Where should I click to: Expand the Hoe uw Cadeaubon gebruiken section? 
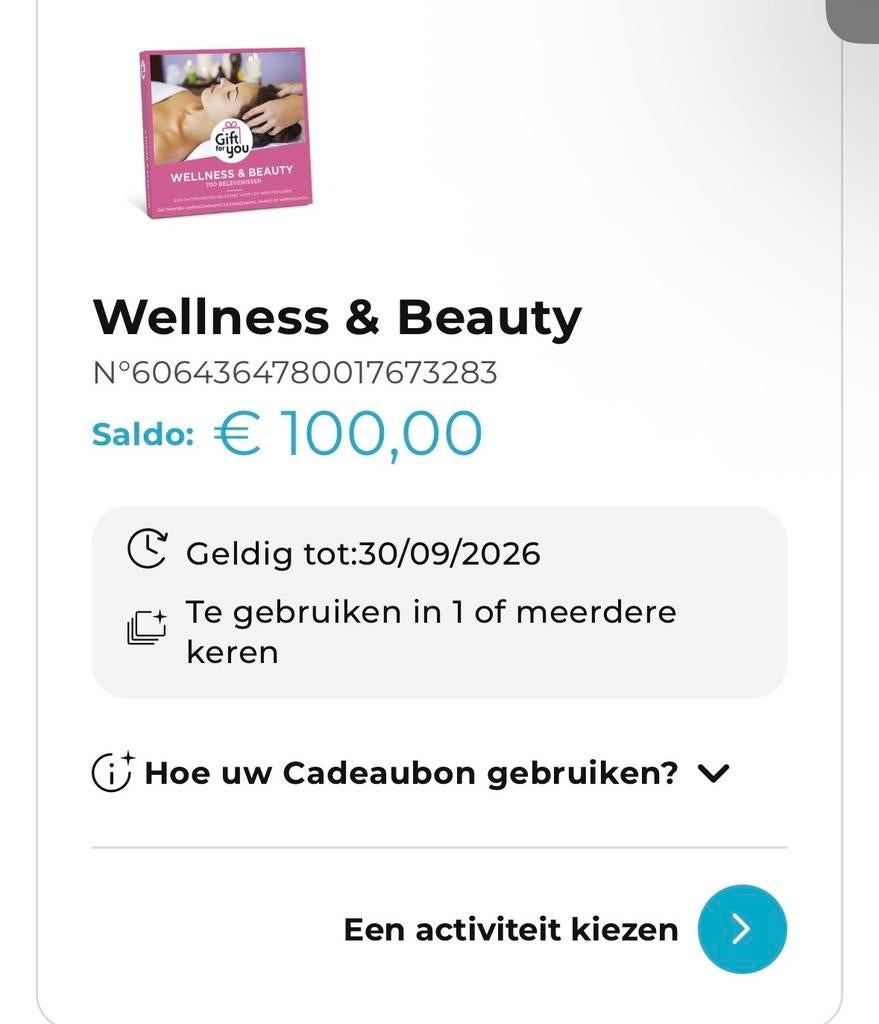[410, 771]
